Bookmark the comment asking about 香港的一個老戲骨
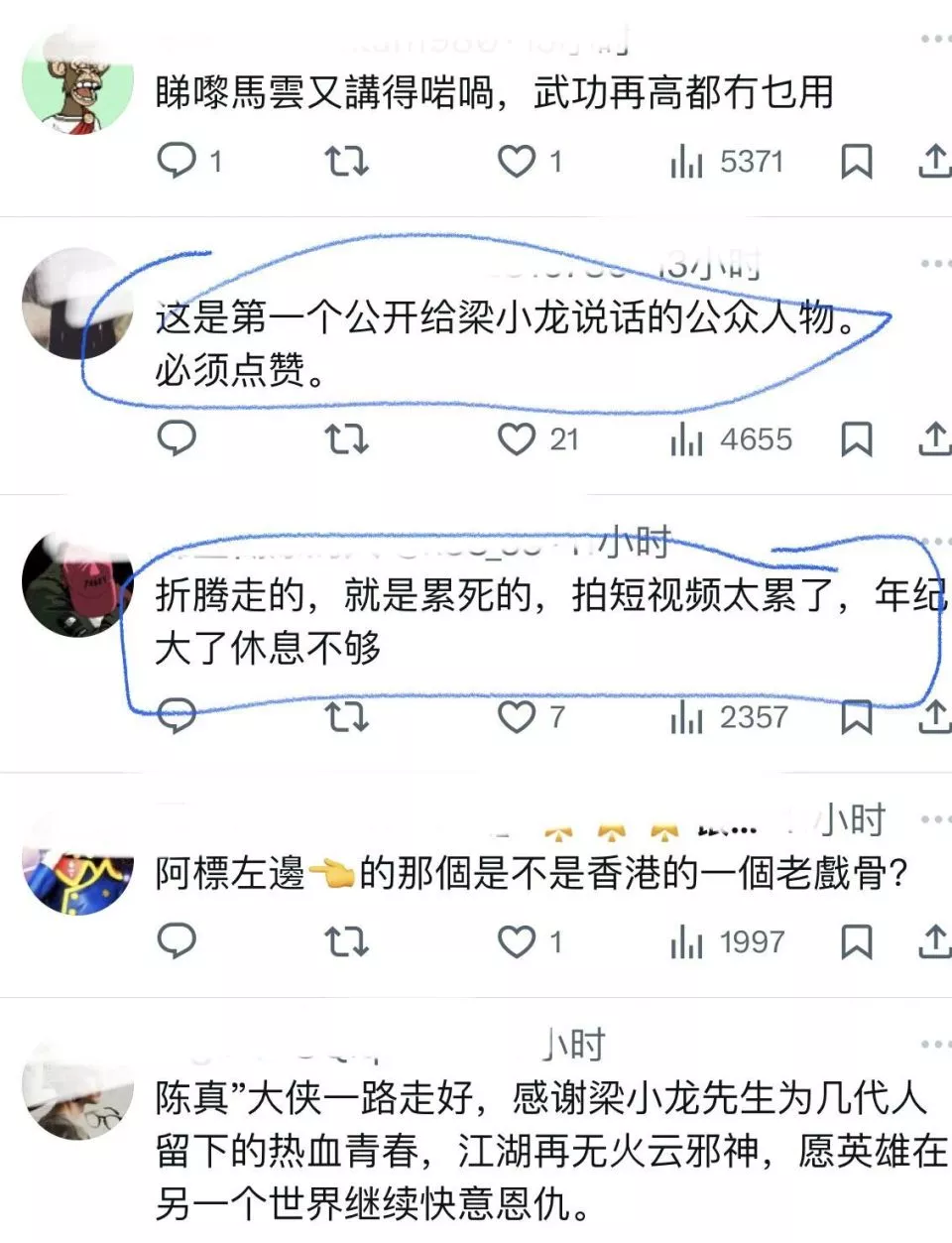 pyautogui.click(x=856, y=941)
